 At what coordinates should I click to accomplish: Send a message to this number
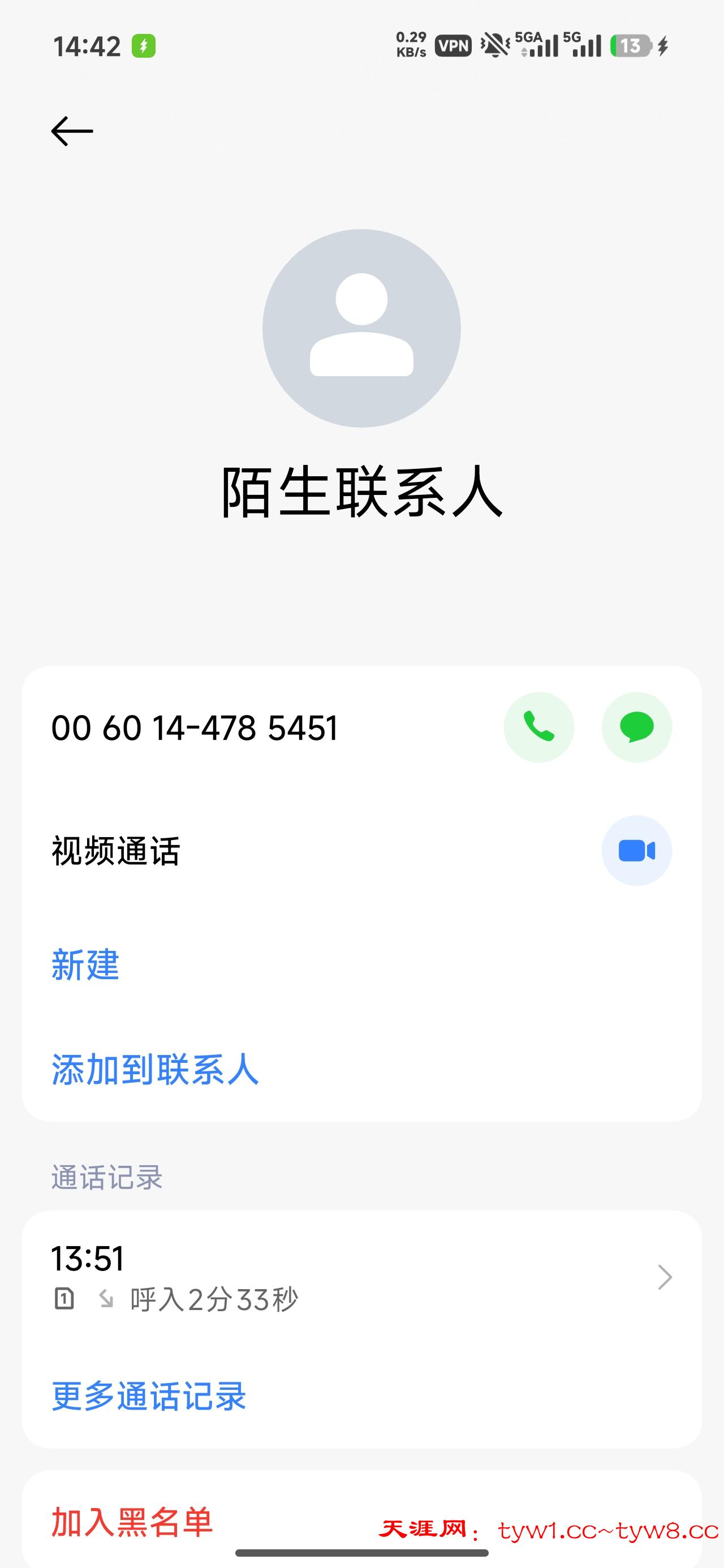636,727
